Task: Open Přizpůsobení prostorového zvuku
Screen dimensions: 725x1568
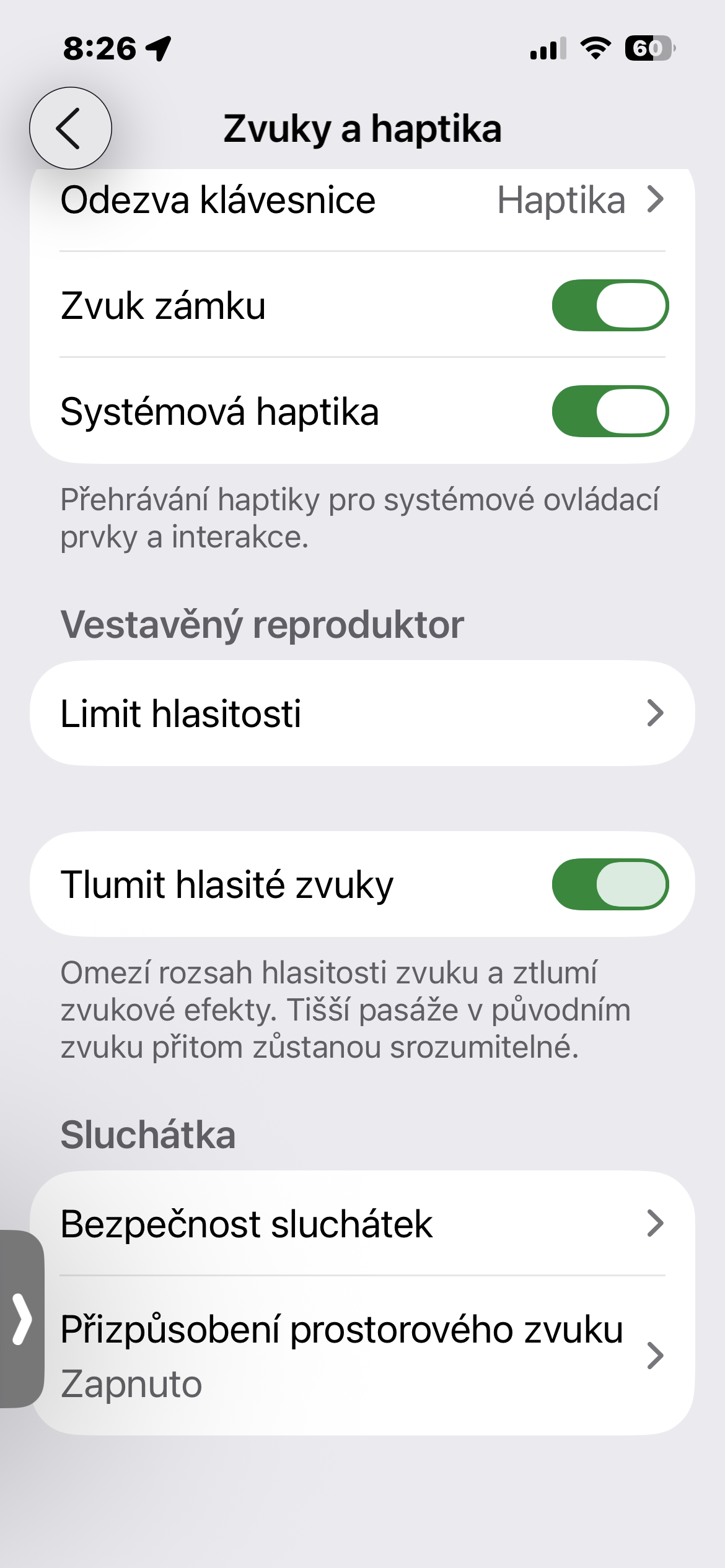Action: point(362,1356)
